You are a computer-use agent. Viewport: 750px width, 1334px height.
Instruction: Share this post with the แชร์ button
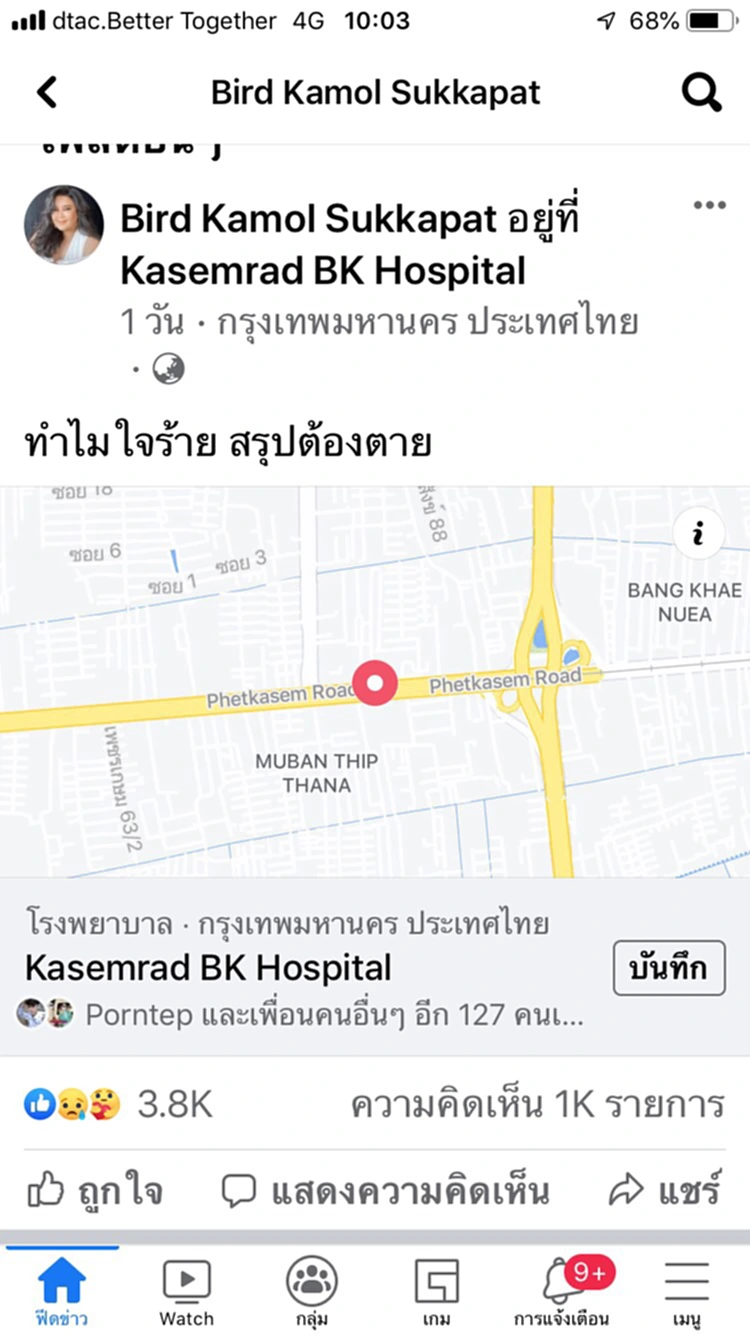pyautogui.click(x=665, y=1191)
